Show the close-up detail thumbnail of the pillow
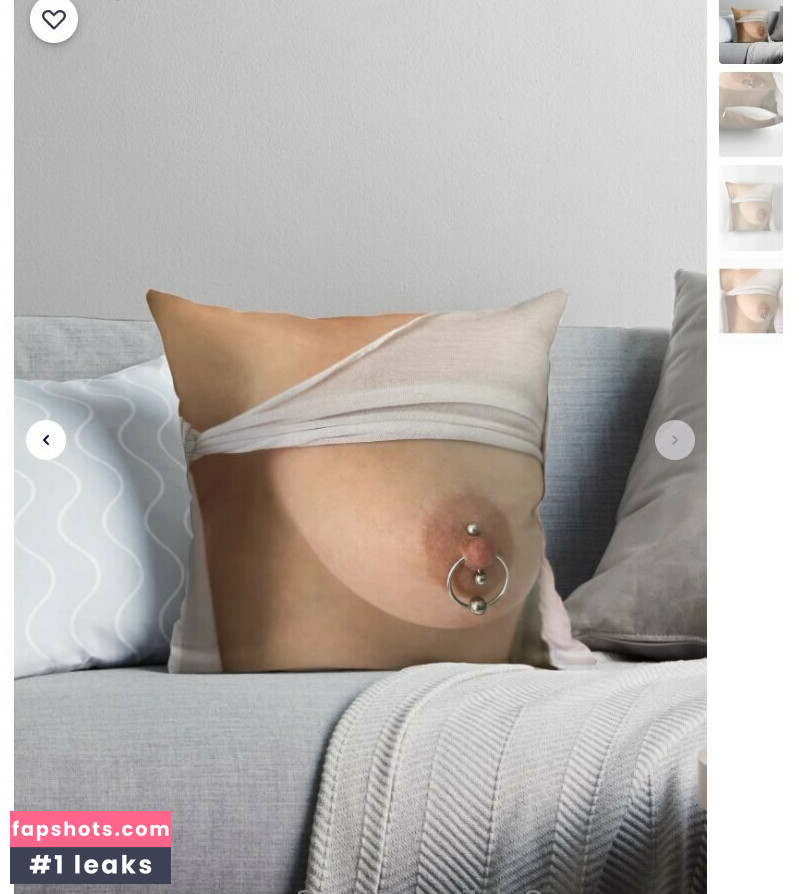 click(x=751, y=301)
